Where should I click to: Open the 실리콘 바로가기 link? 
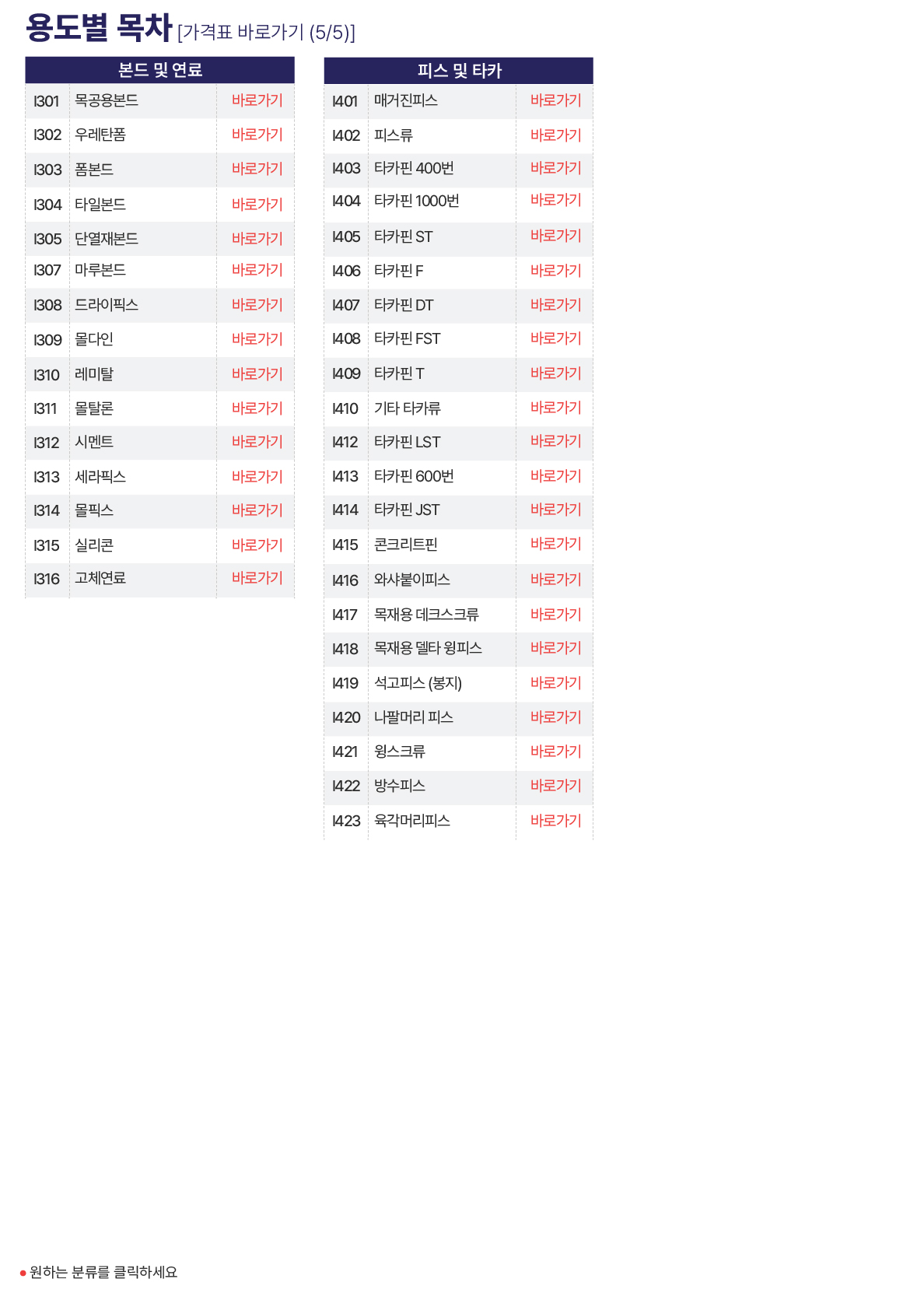tap(257, 545)
